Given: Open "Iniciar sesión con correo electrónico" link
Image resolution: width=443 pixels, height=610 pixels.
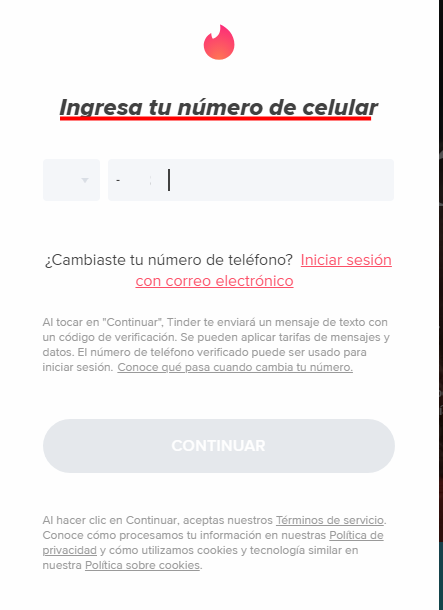Looking at the screenshot, I should [346, 260].
